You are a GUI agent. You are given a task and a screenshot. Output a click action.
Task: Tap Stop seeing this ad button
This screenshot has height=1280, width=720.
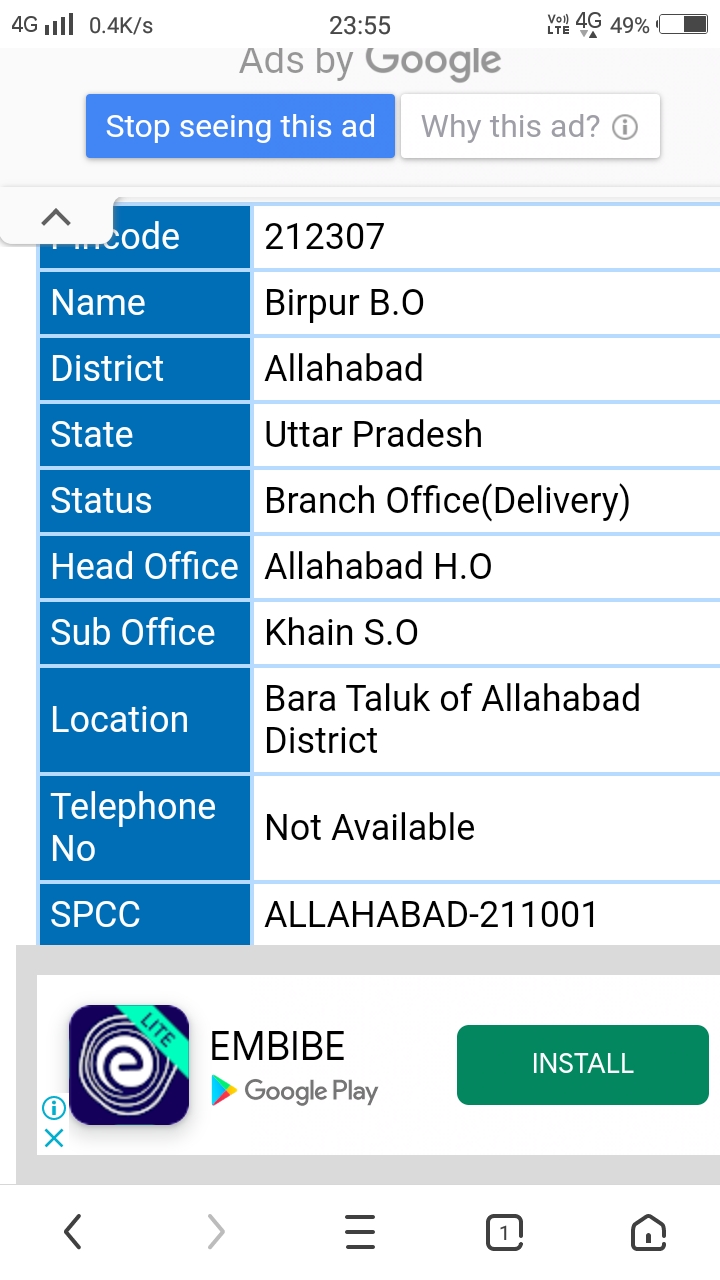click(240, 127)
